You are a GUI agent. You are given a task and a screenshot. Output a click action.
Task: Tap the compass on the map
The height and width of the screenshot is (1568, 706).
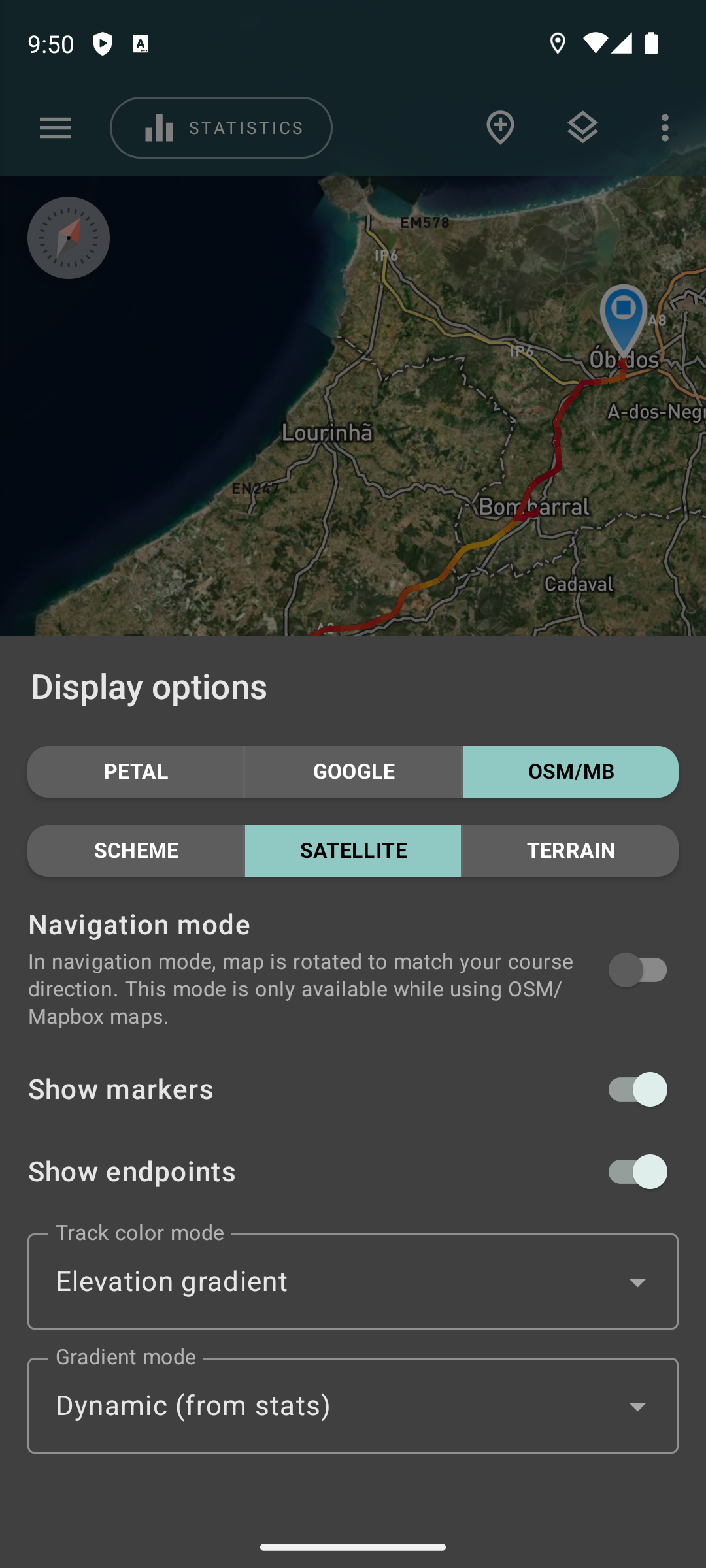[x=69, y=238]
